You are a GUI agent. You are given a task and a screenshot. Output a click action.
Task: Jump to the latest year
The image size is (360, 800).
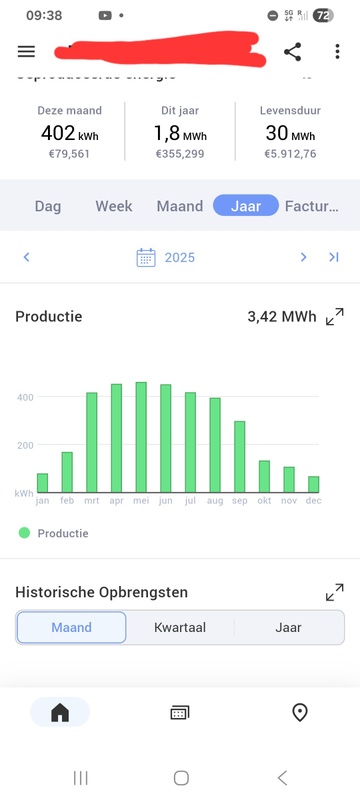[x=334, y=257]
